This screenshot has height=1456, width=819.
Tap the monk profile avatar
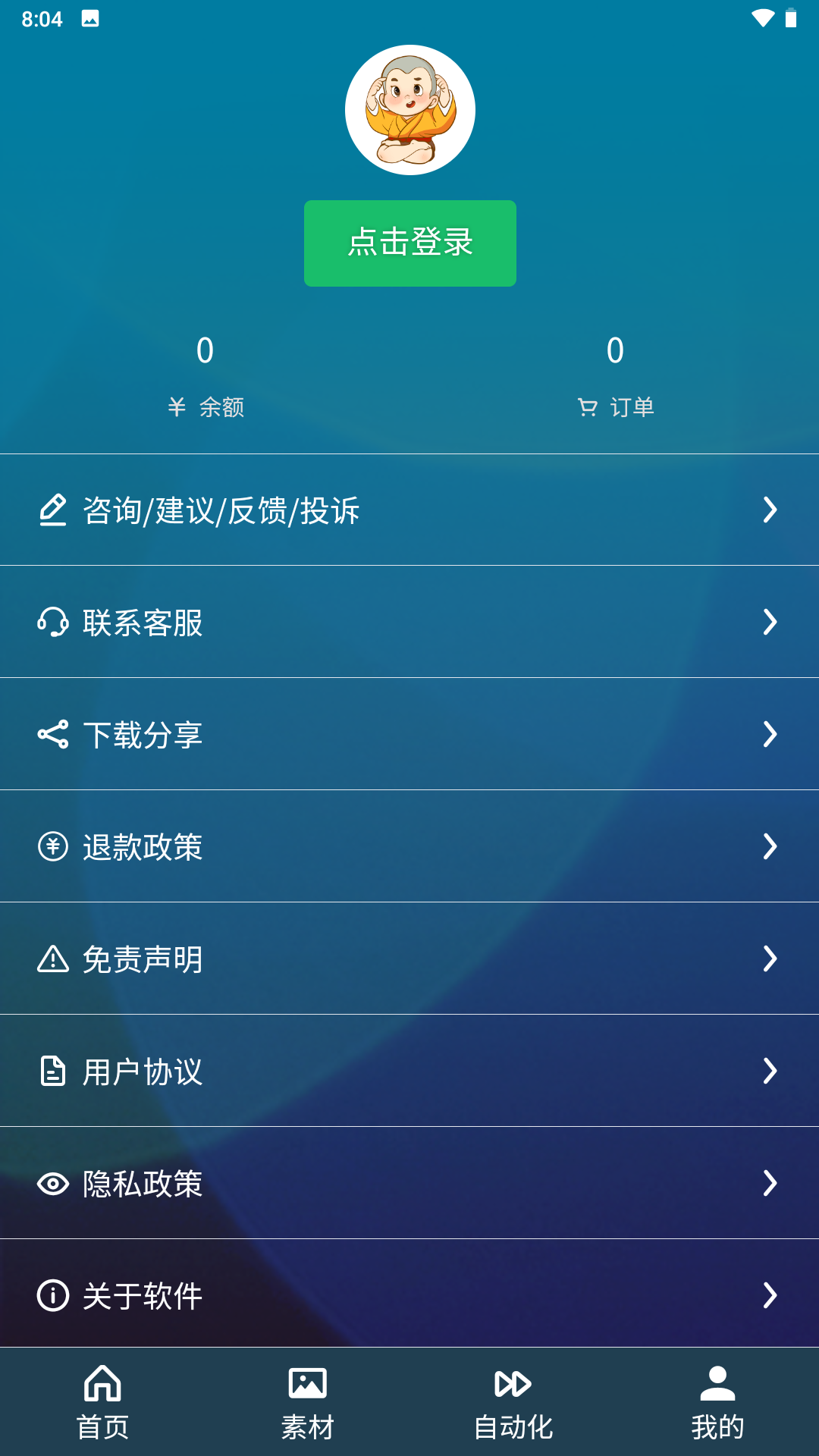[x=409, y=110]
